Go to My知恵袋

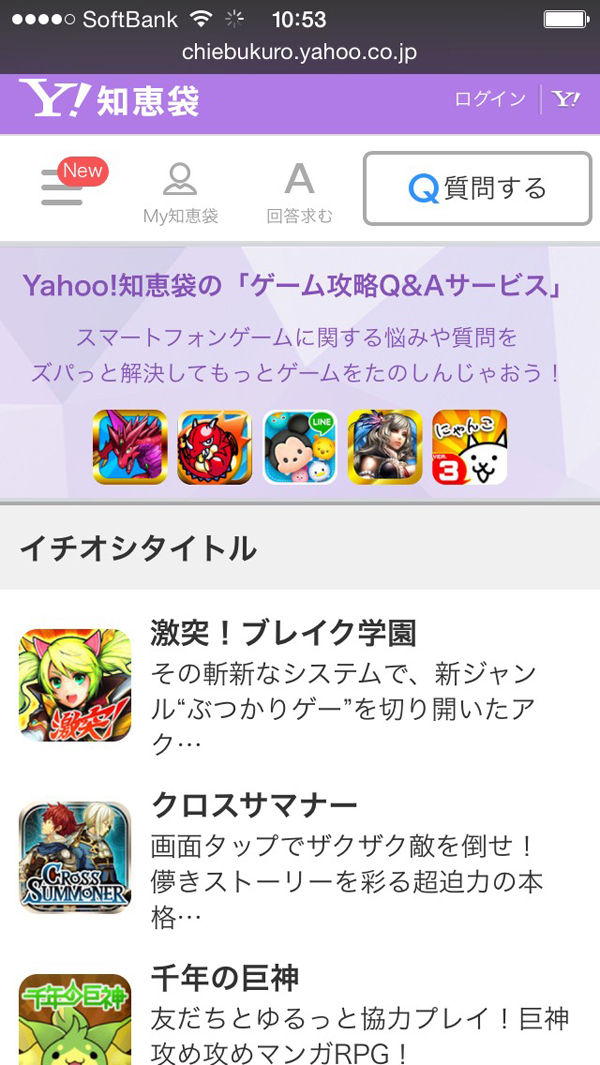[180, 191]
